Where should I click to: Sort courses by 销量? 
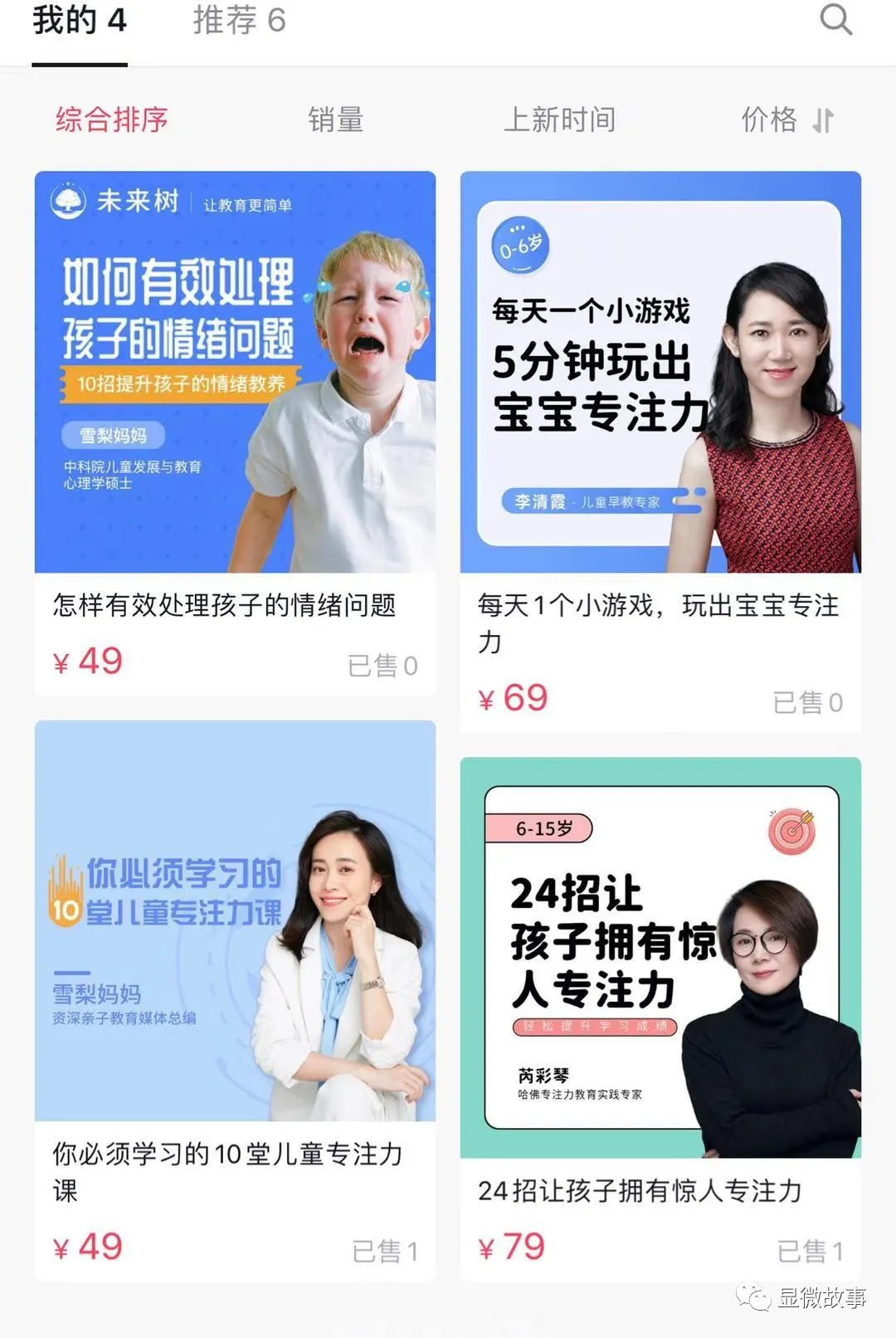pos(336,120)
